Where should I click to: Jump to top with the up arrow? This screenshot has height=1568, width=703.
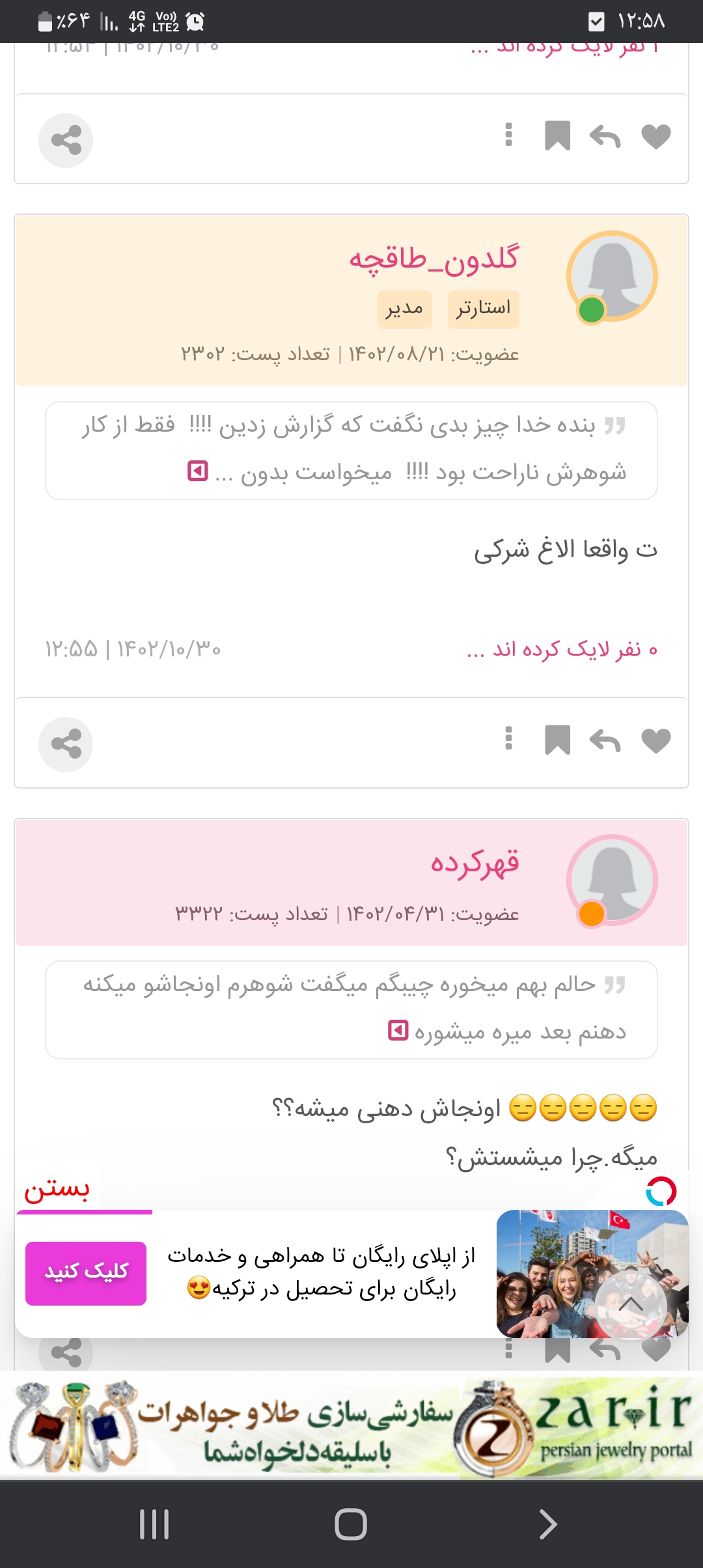point(630,1304)
